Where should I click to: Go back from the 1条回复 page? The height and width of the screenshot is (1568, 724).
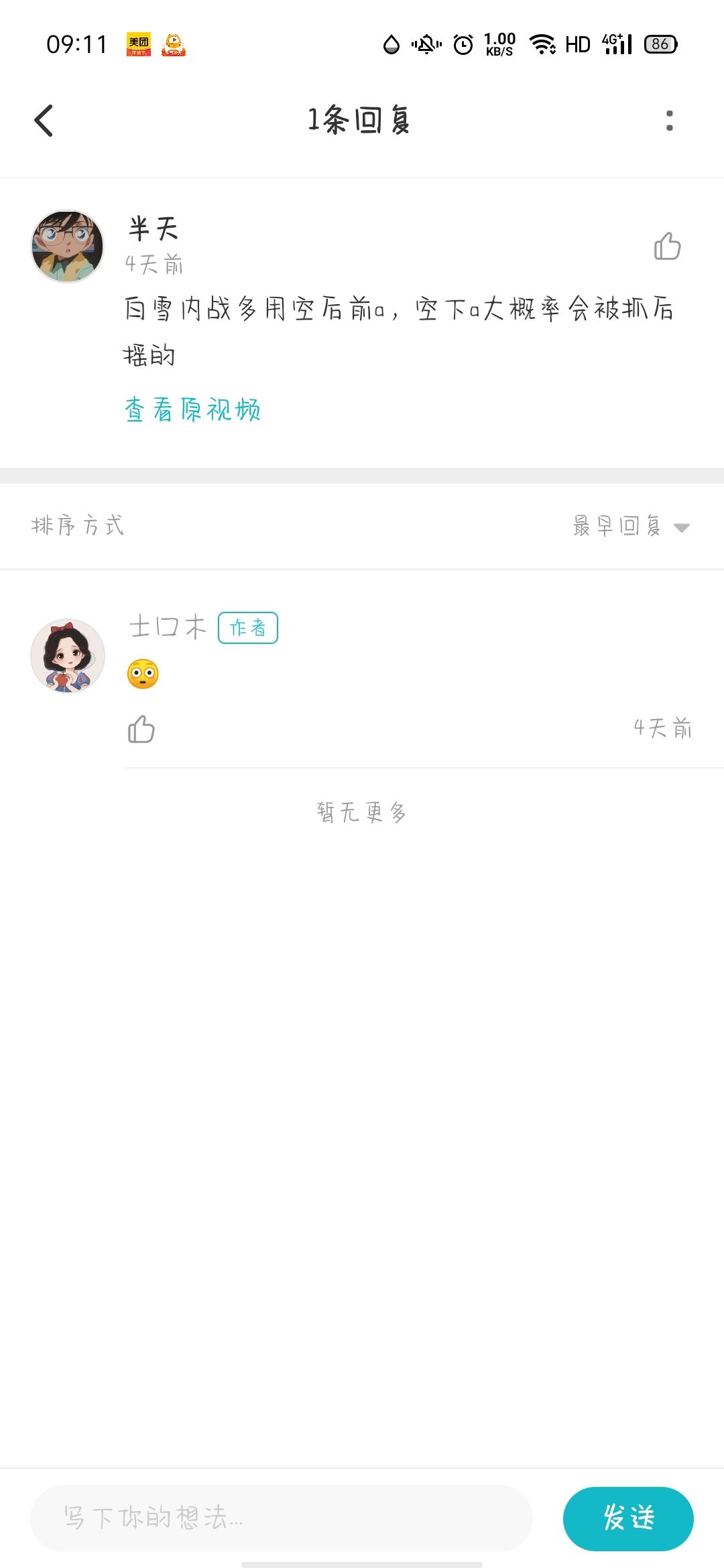[x=44, y=121]
